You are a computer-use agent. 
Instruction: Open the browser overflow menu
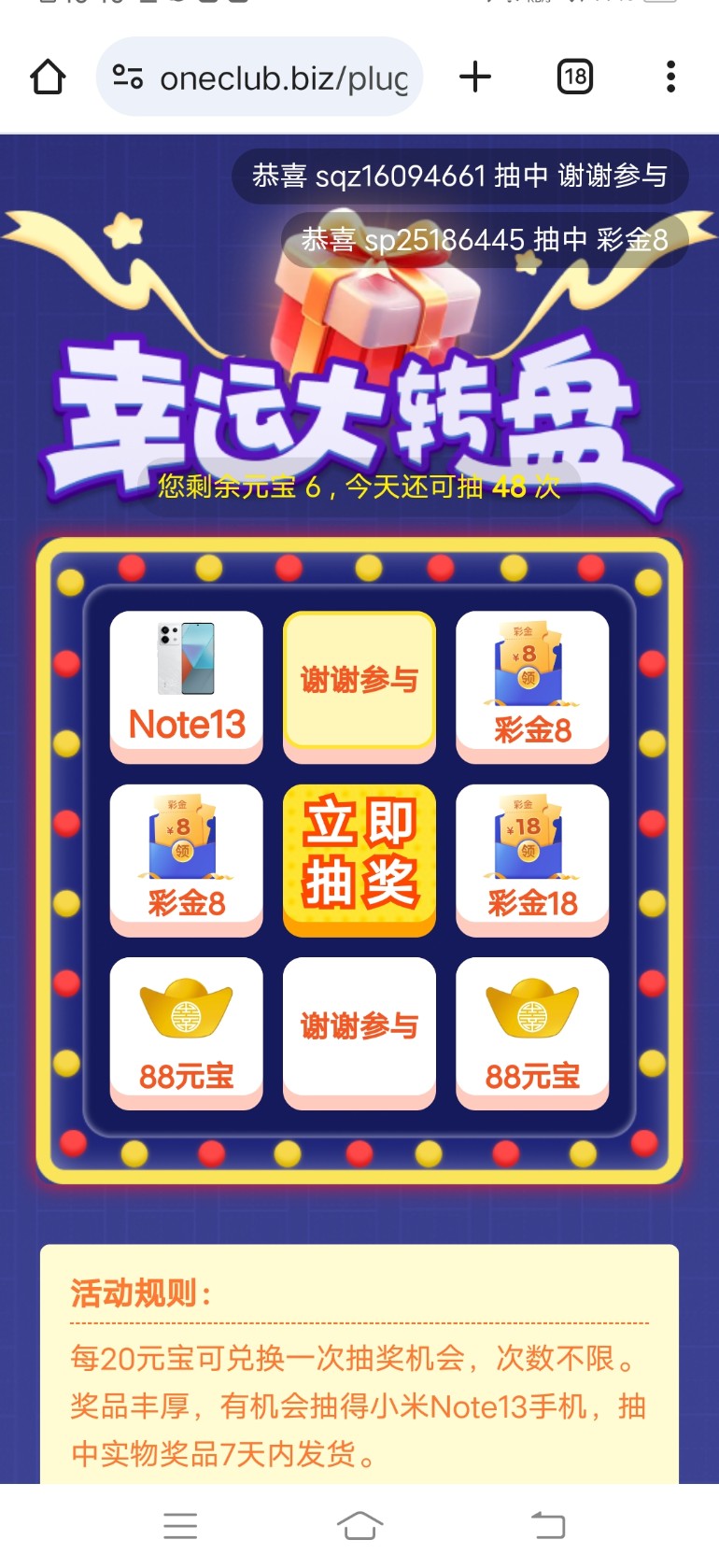click(x=670, y=77)
